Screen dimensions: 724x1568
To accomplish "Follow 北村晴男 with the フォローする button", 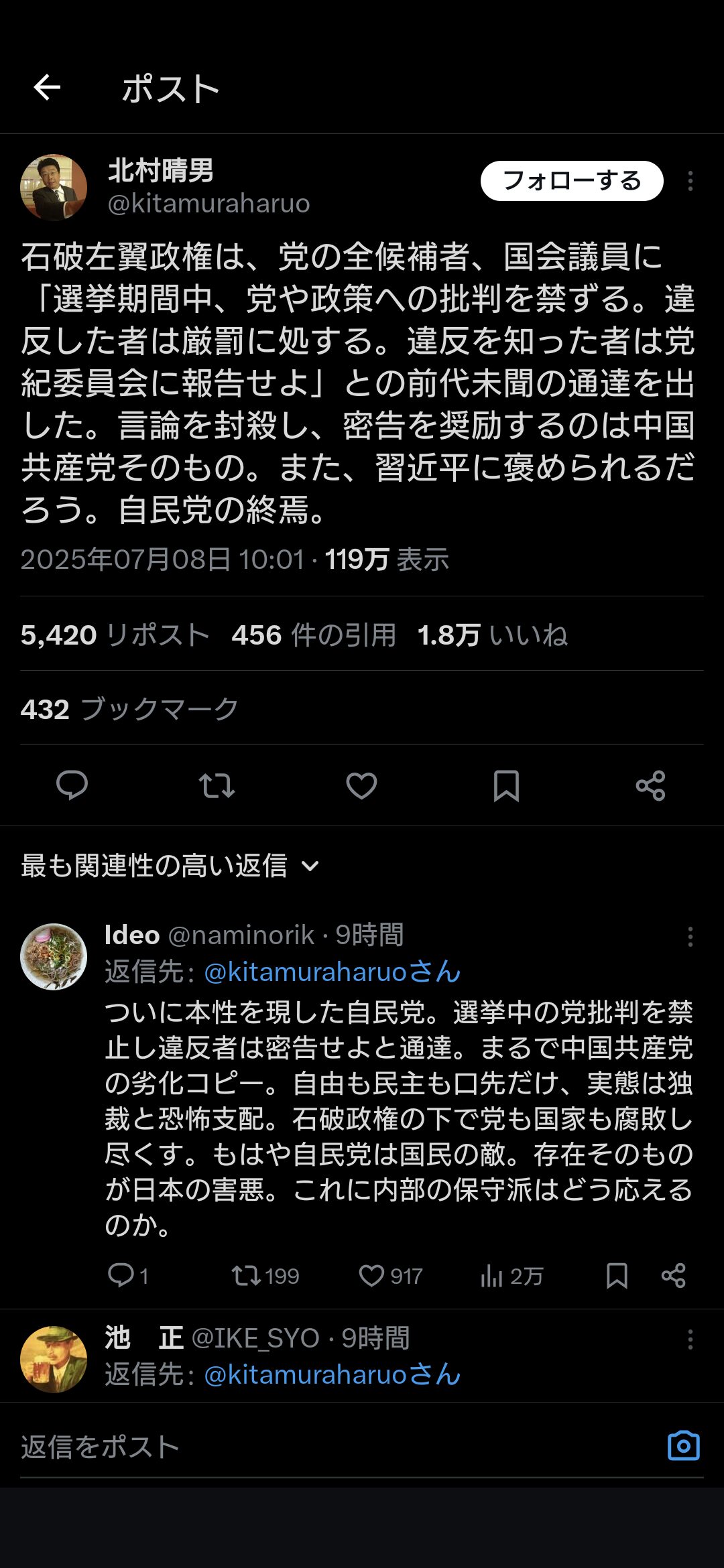I will coord(572,181).
